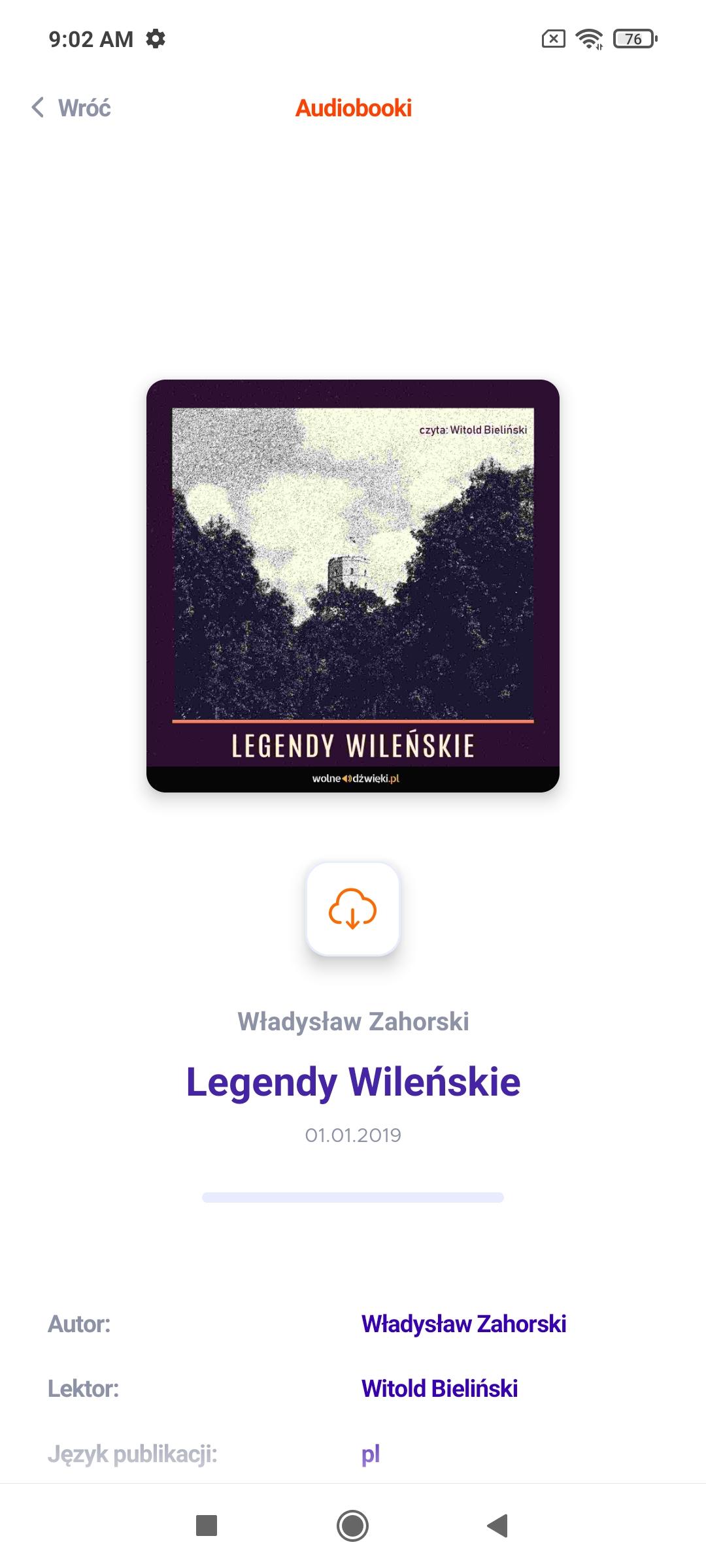
Task: Tap the Legendy Wileńskie cover image
Action: point(353,586)
